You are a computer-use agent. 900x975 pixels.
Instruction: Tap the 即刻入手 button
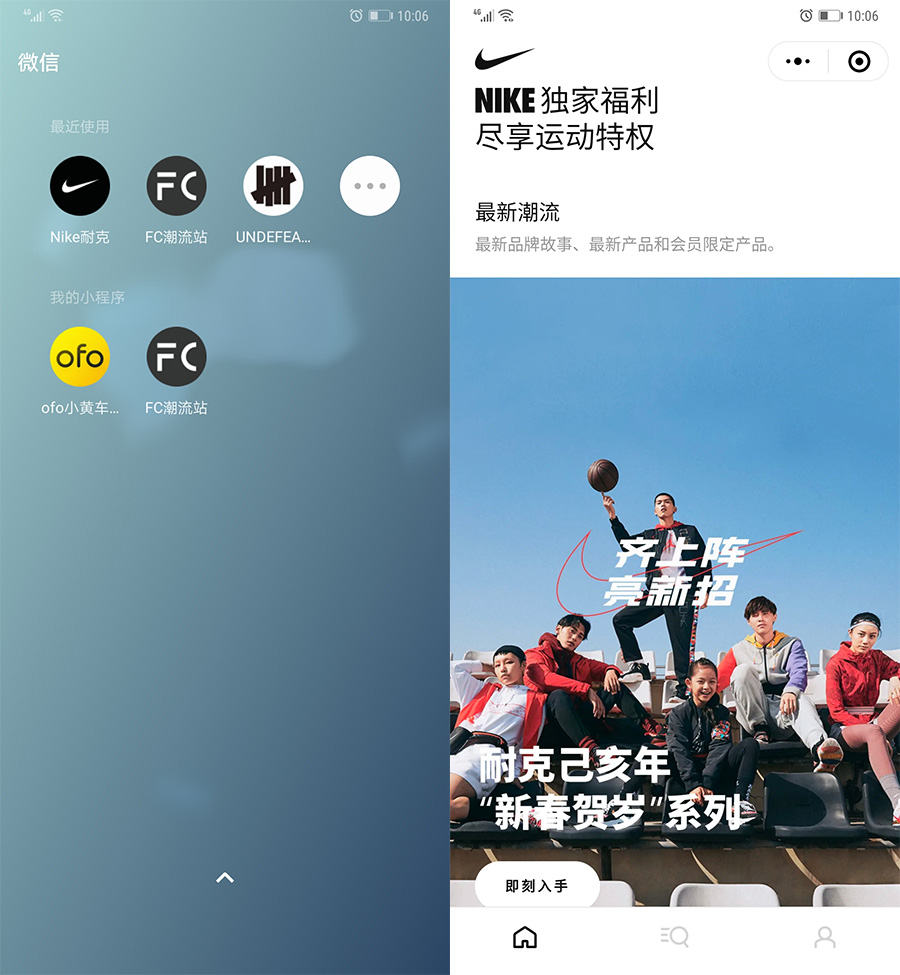click(x=536, y=886)
